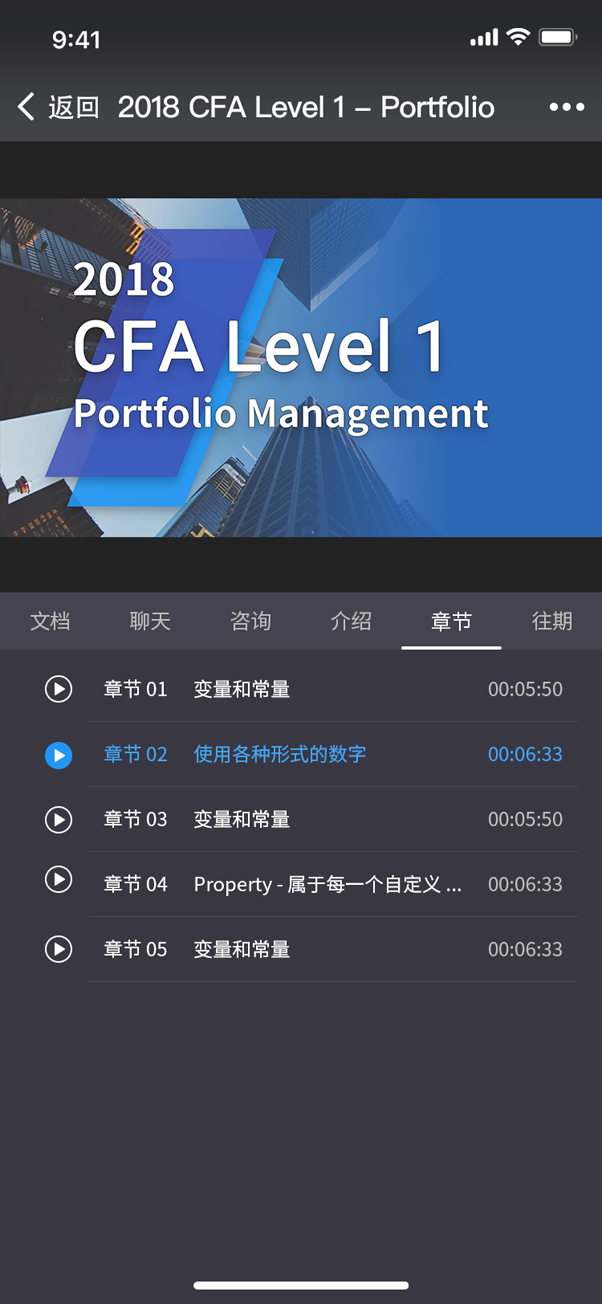Switch to the 往期 tab
The width and height of the screenshot is (602, 1304).
(551, 621)
